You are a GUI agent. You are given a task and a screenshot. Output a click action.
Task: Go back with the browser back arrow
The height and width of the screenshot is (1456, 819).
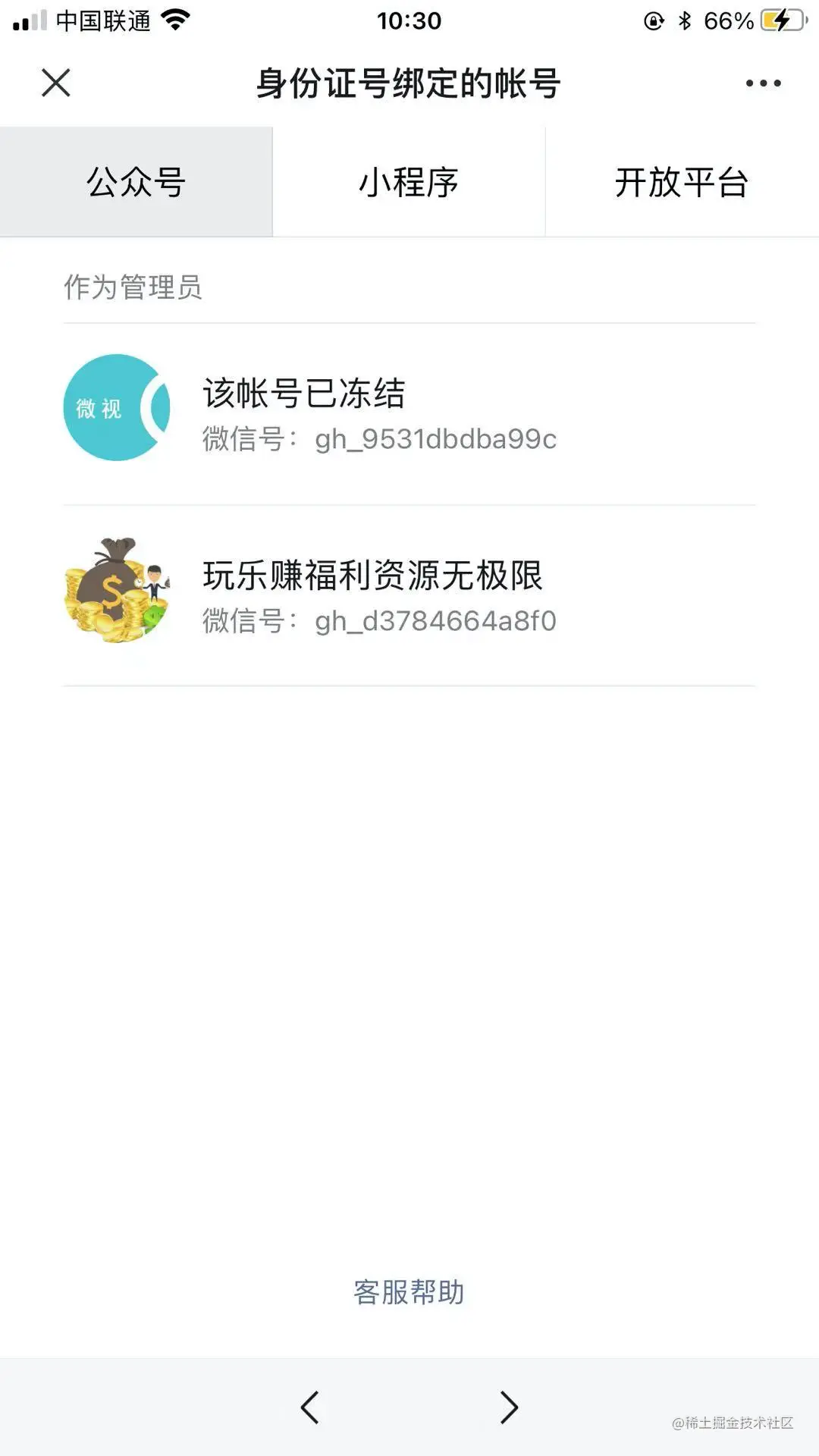pos(309,1407)
